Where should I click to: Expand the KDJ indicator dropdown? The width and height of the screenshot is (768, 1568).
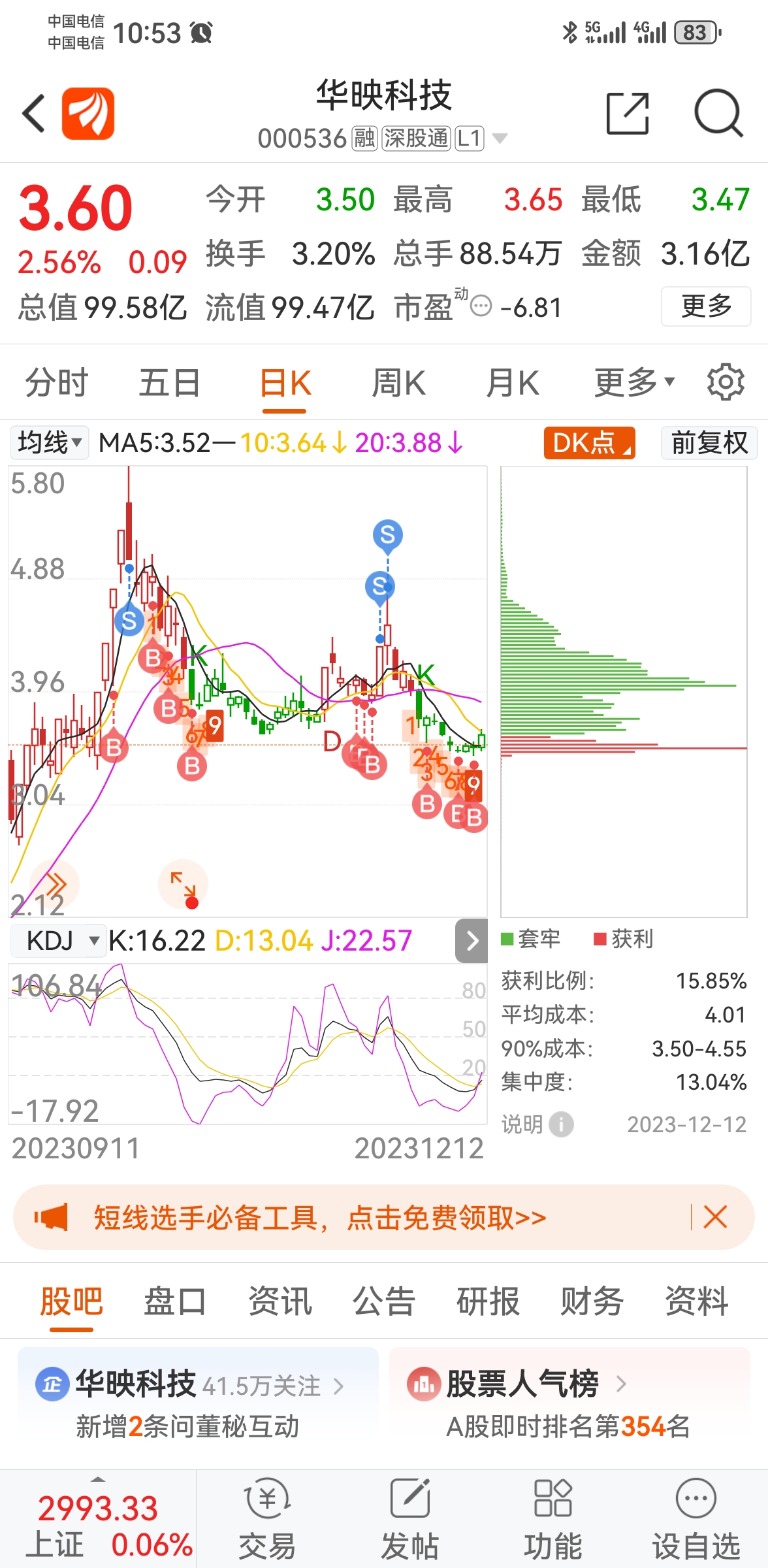pyautogui.click(x=58, y=941)
